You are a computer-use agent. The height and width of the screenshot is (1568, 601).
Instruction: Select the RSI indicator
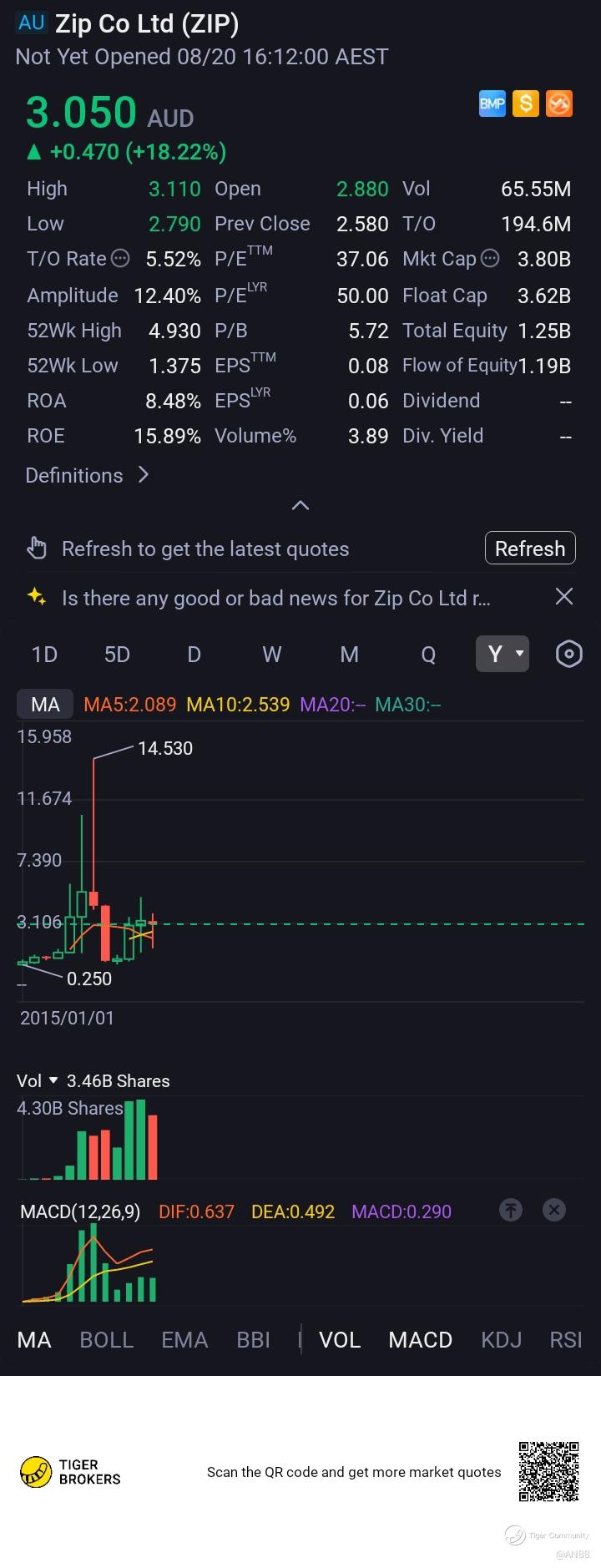[566, 1339]
